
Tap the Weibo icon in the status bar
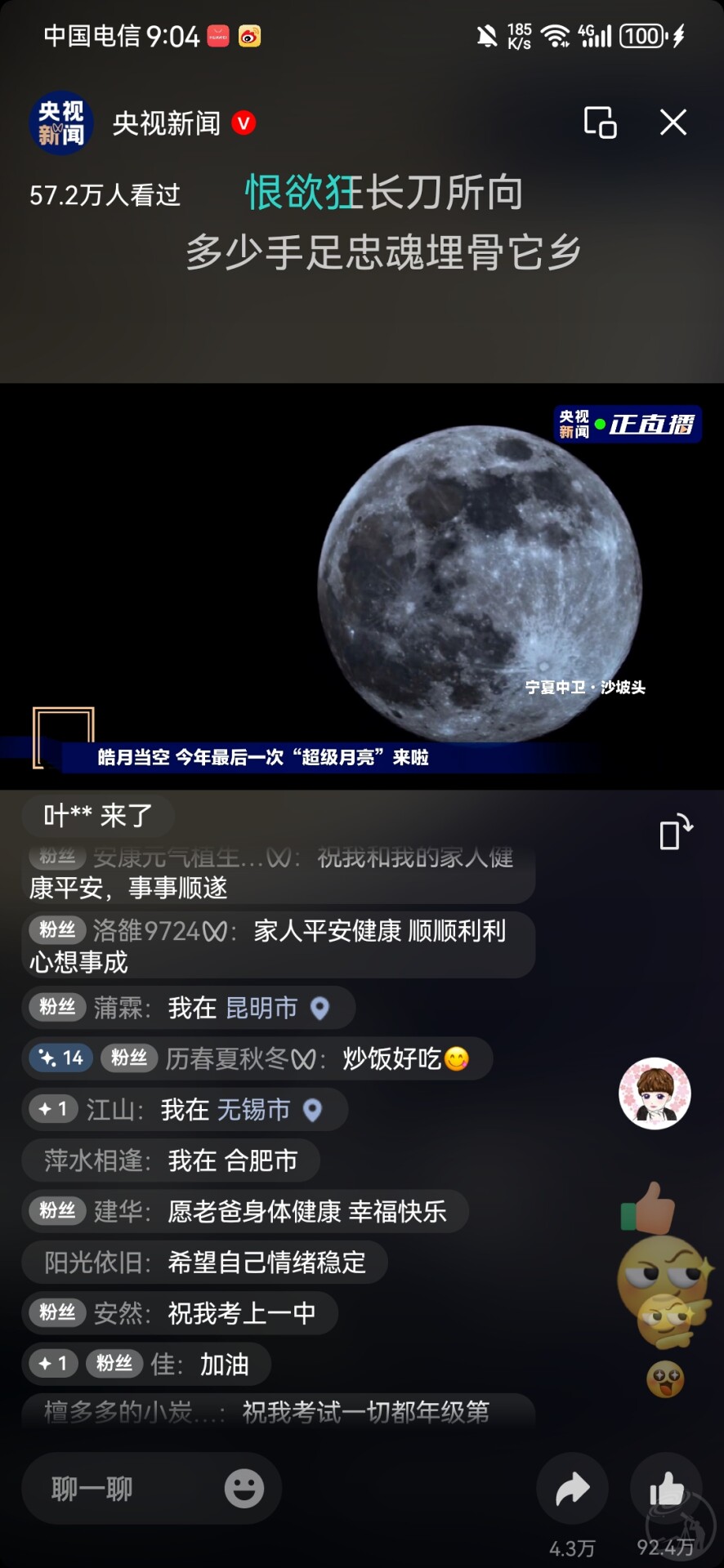249,35
